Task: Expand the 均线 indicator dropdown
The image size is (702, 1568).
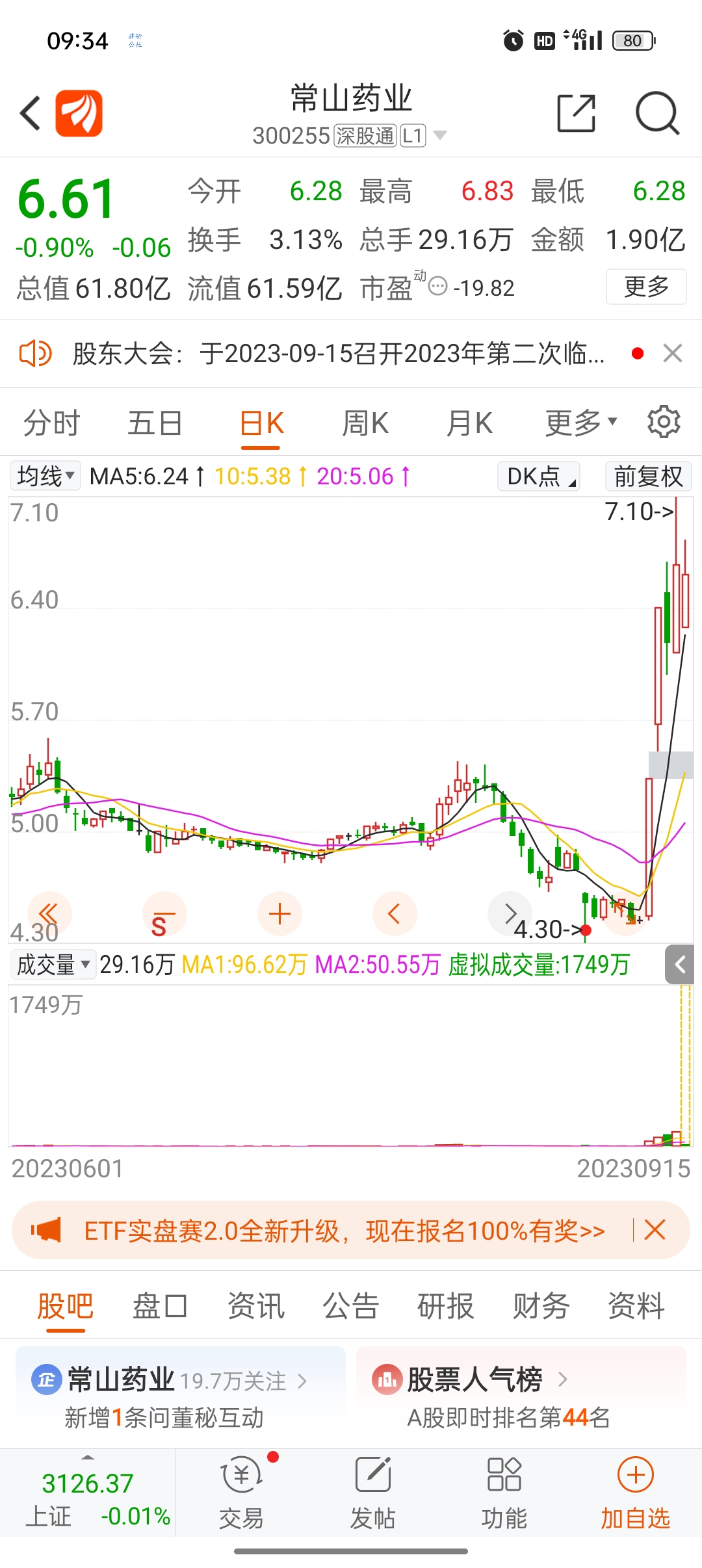Action: 45,476
